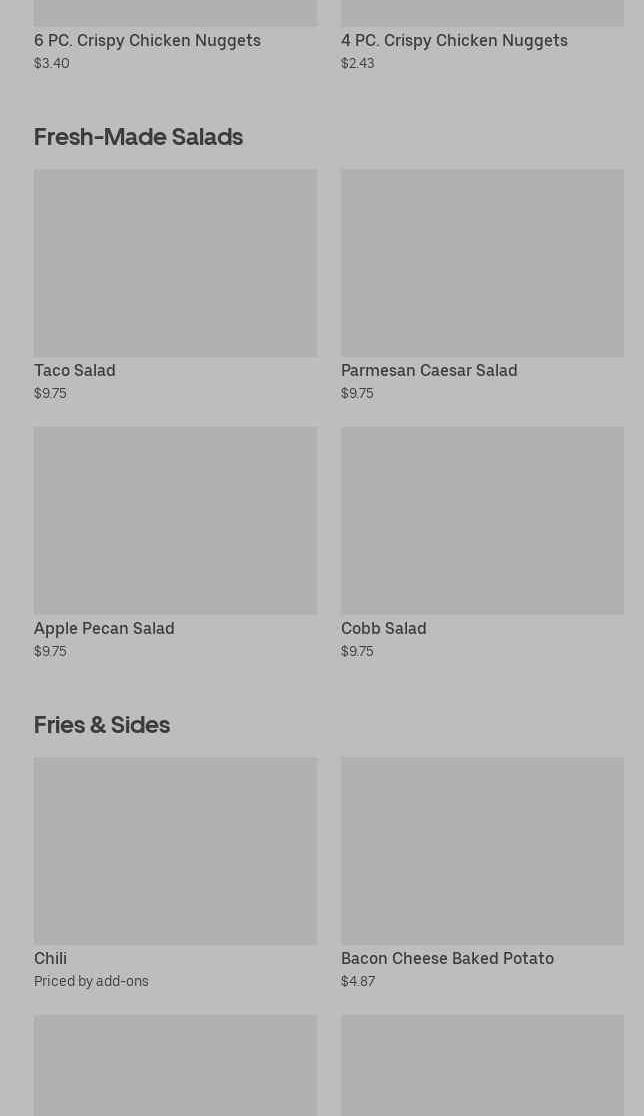
Task: Open the Chili side item
Action: tap(175, 873)
